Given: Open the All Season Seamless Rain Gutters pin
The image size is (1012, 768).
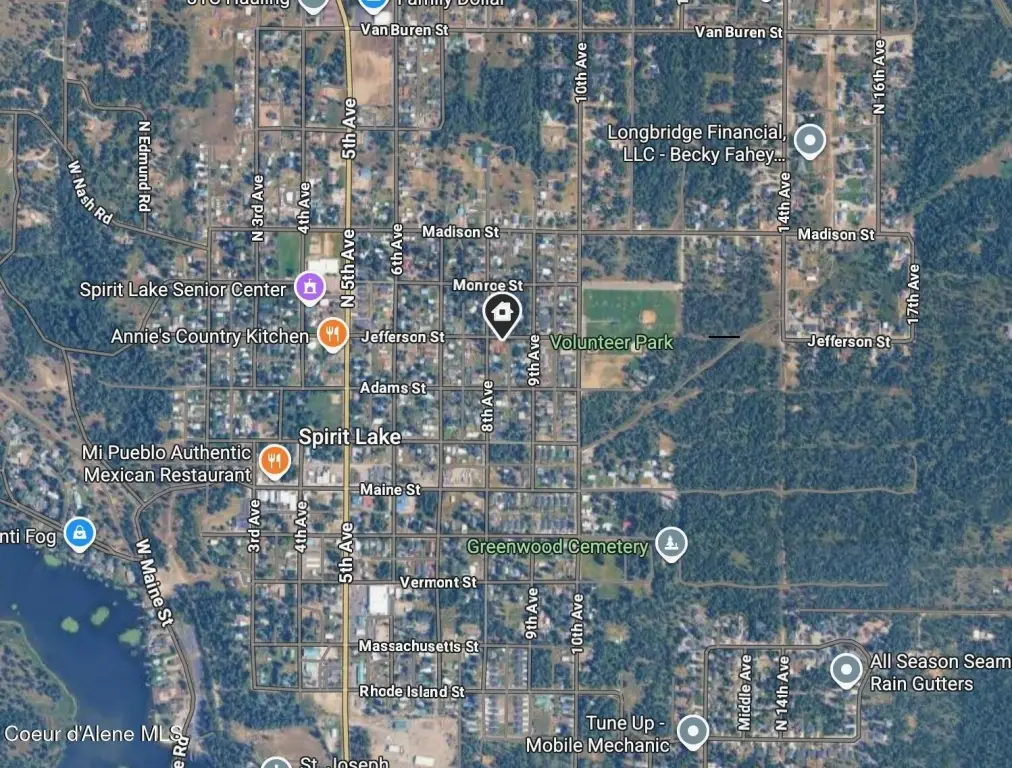Looking at the screenshot, I should point(847,670).
